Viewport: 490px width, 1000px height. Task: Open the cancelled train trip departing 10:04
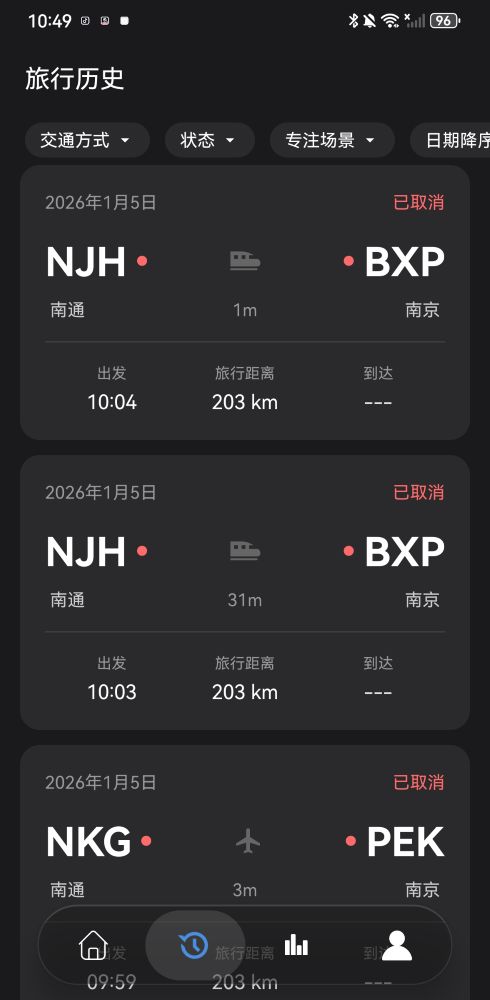[x=245, y=303]
